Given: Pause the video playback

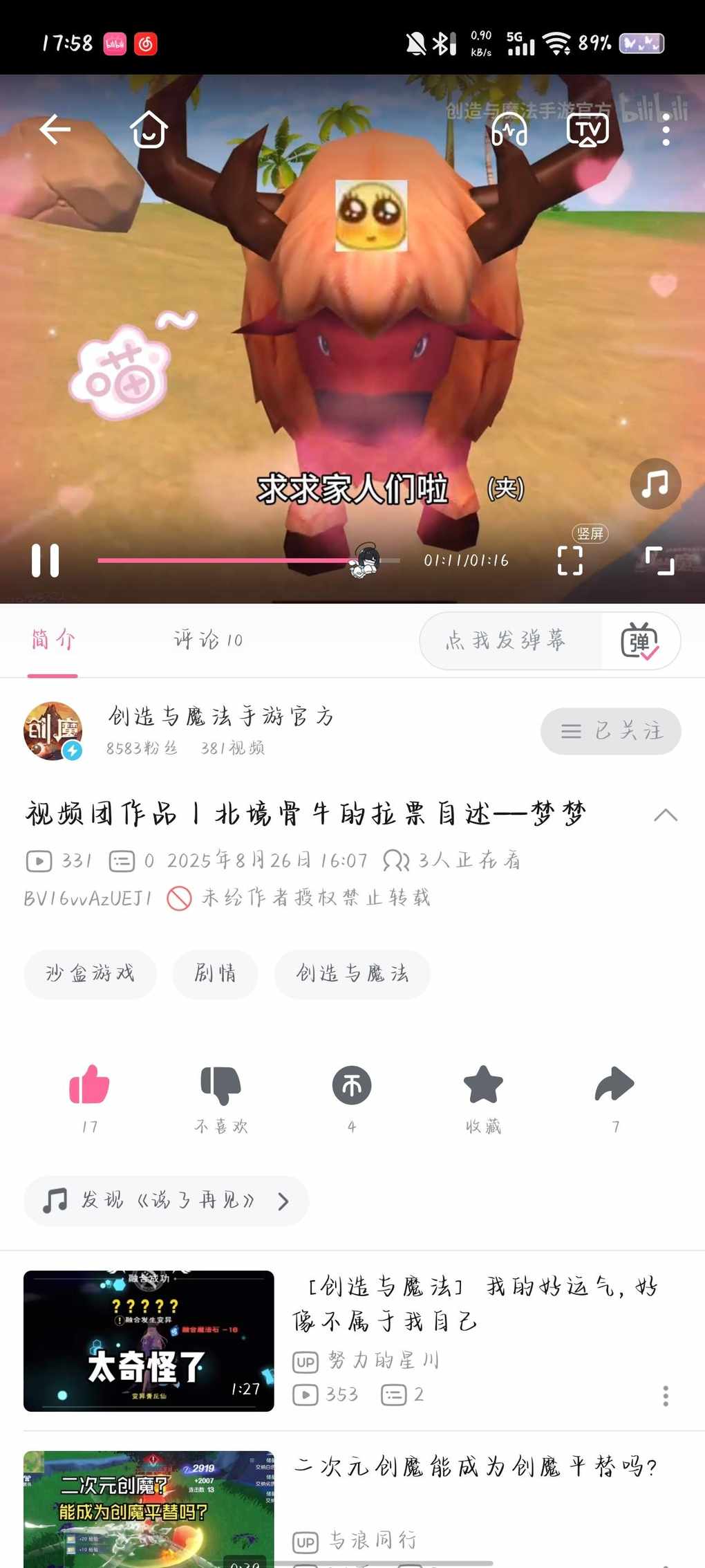Looking at the screenshot, I should (x=46, y=560).
